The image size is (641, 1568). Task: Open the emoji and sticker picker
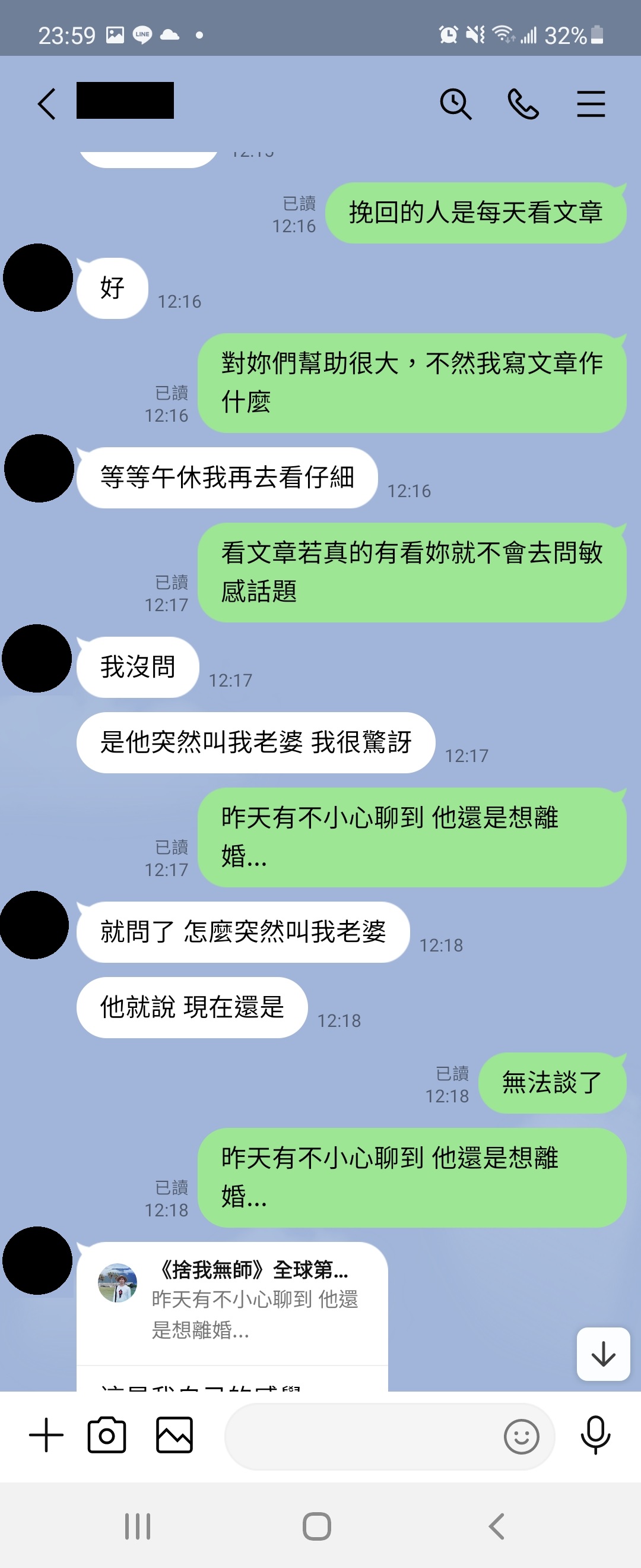click(x=521, y=1437)
